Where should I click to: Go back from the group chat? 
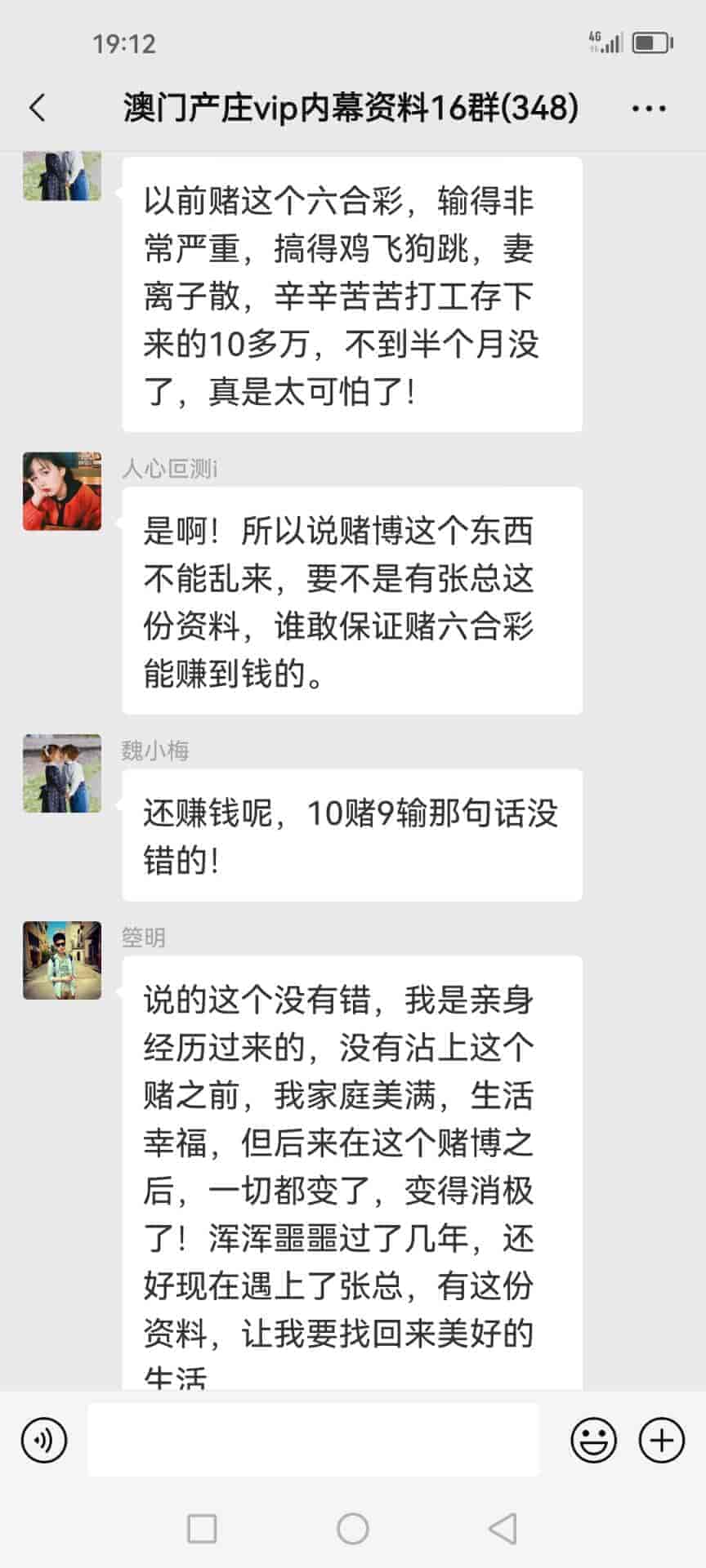pos(38,108)
